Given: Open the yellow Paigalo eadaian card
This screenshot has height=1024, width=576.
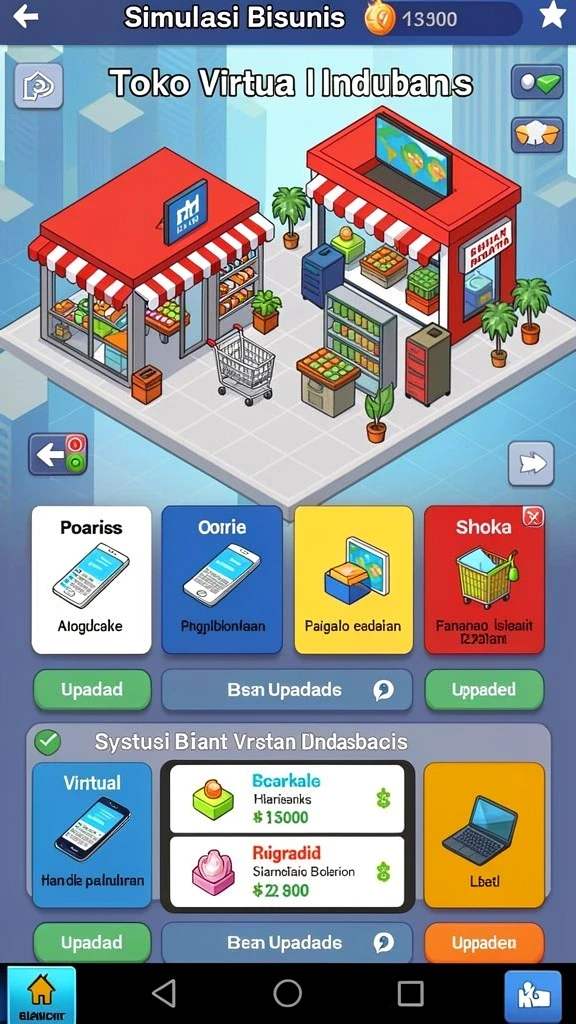Looking at the screenshot, I should [x=354, y=580].
